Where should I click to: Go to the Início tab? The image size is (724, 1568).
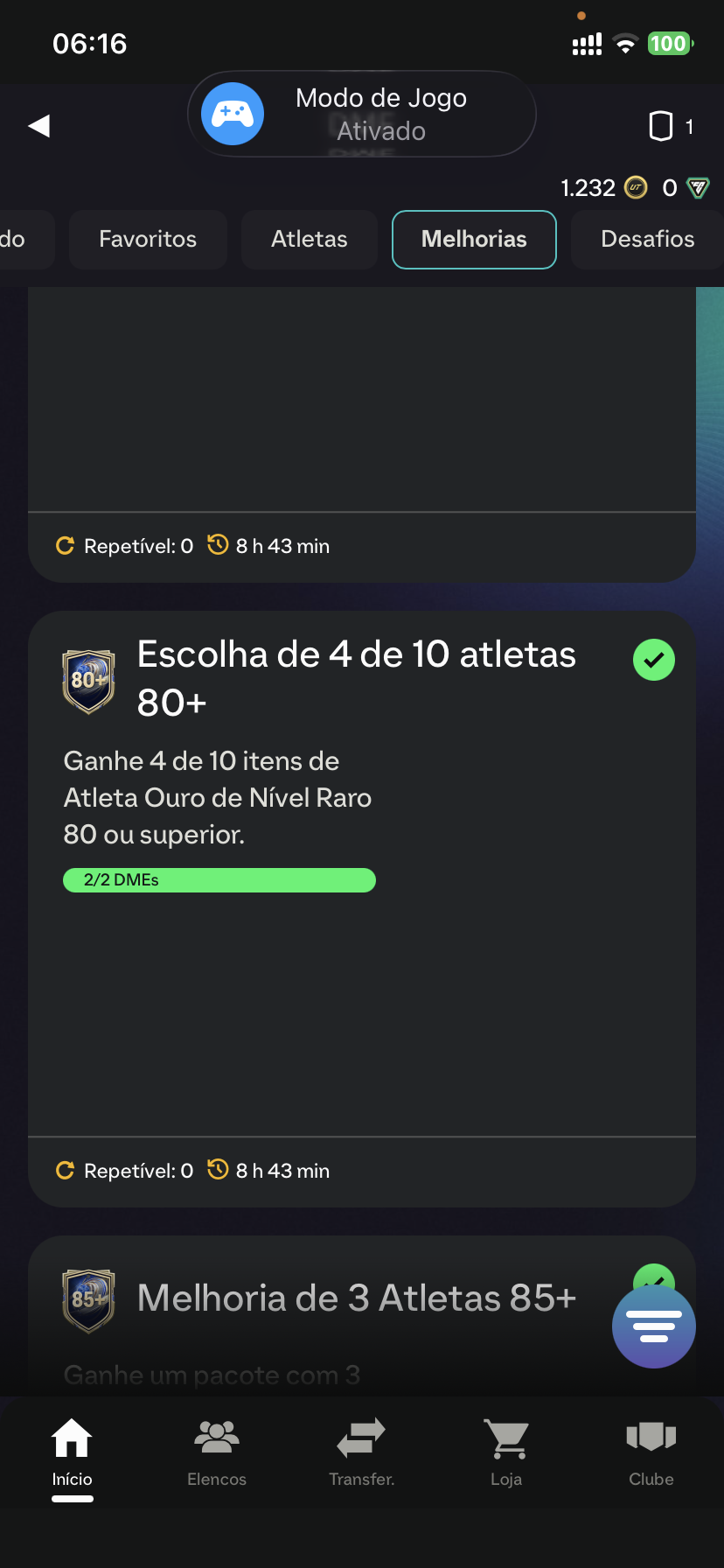tap(72, 1452)
